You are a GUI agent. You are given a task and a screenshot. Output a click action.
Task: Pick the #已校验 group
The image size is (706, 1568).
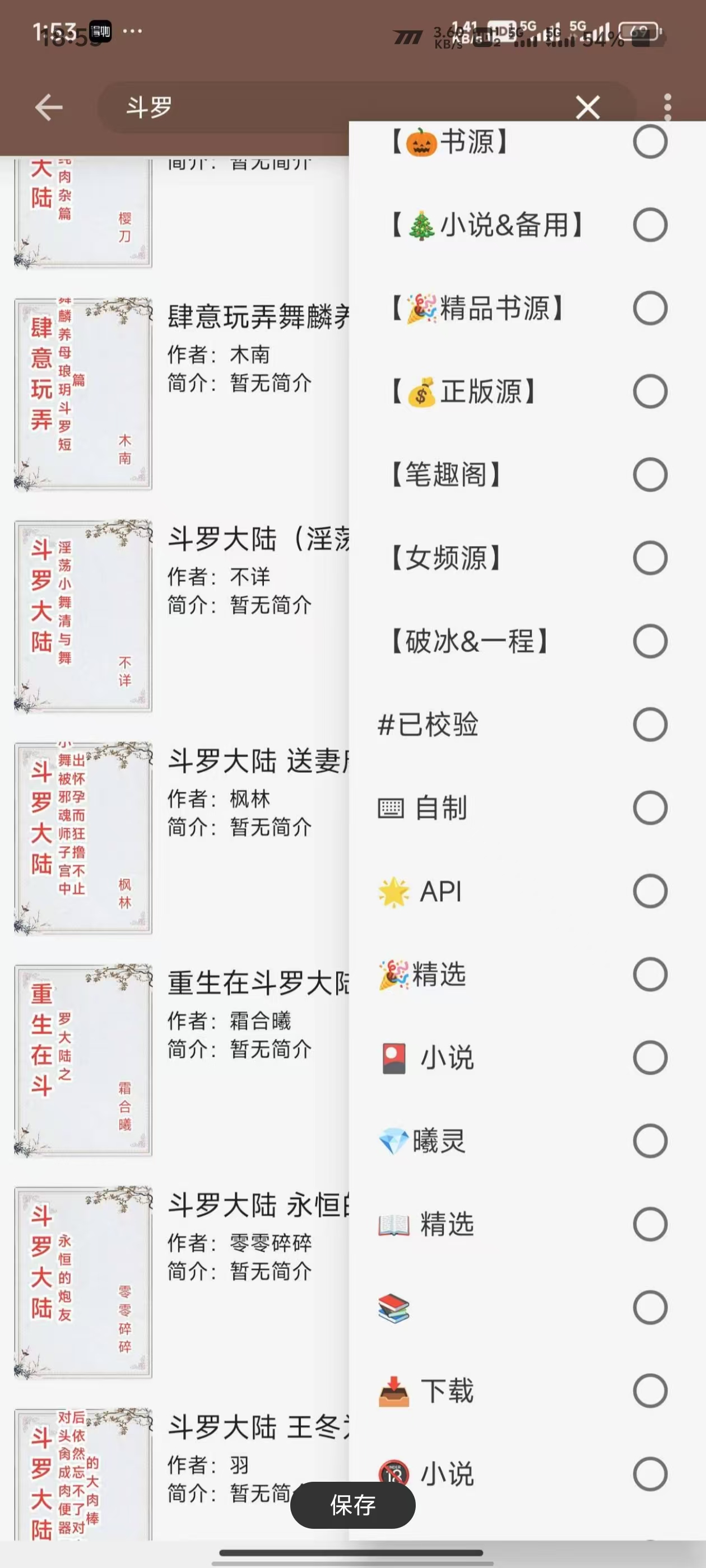click(x=649, y=724)
